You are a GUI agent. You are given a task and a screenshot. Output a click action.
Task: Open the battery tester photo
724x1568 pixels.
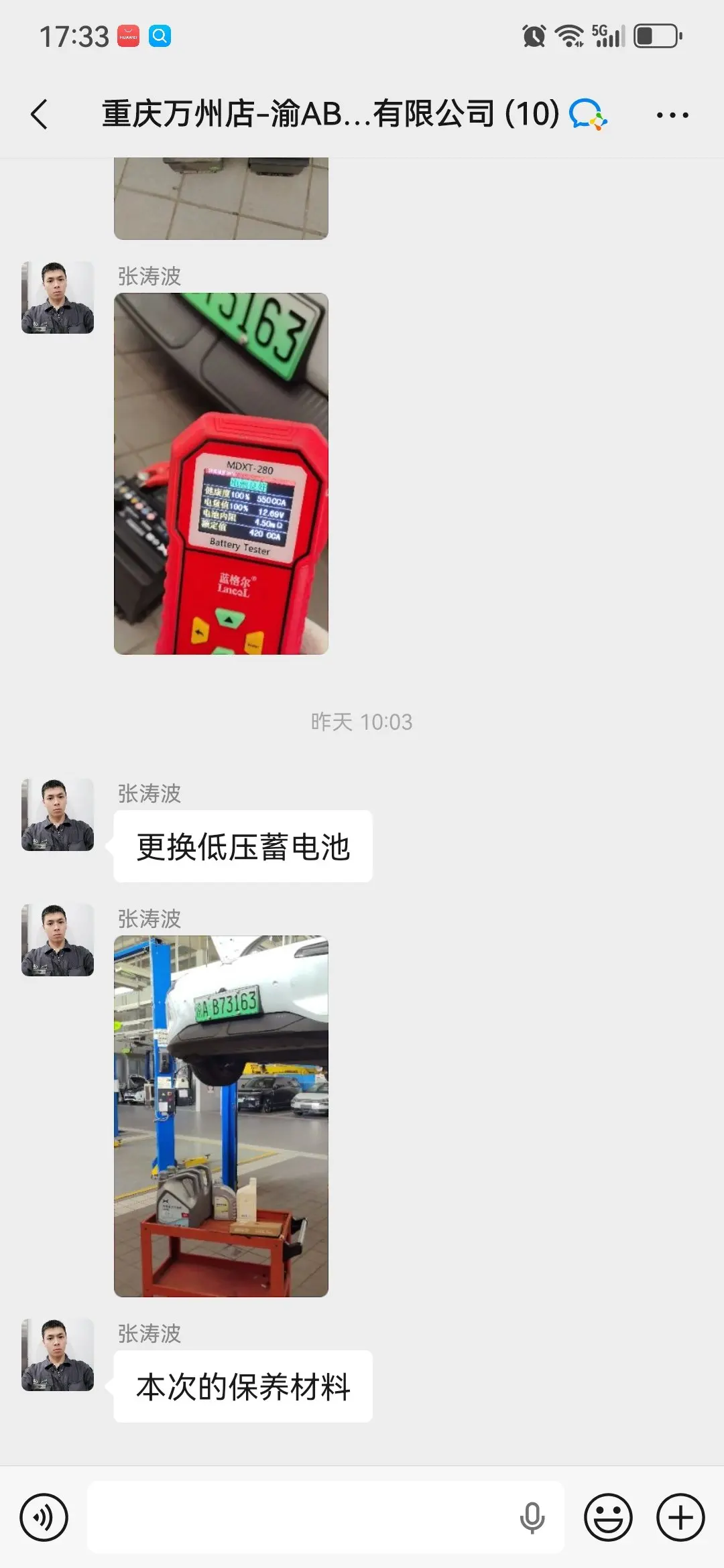(221, 474)
